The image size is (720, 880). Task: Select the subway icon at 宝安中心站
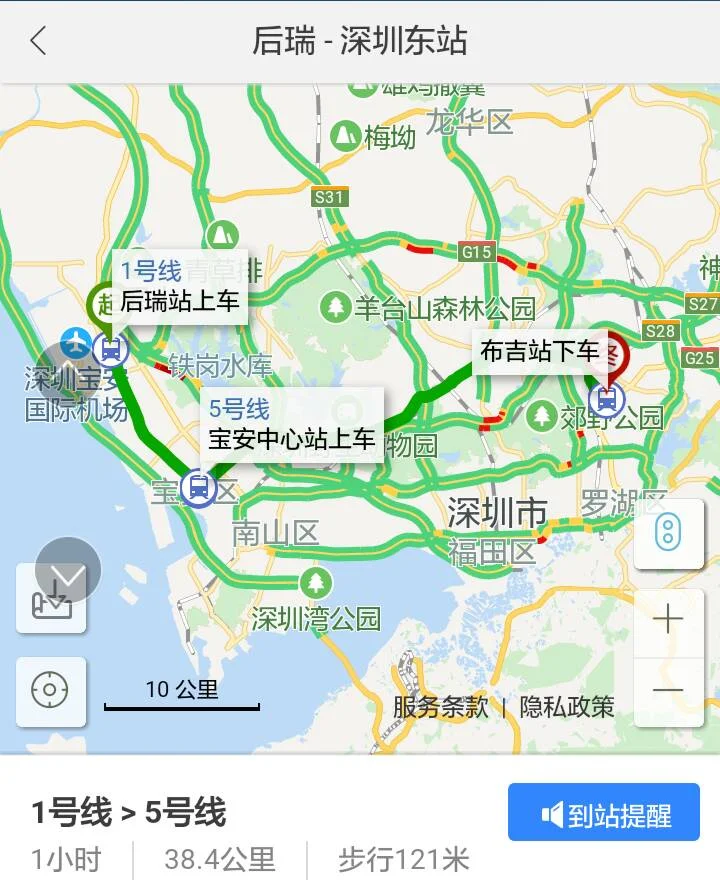click(x=200, y=487)
